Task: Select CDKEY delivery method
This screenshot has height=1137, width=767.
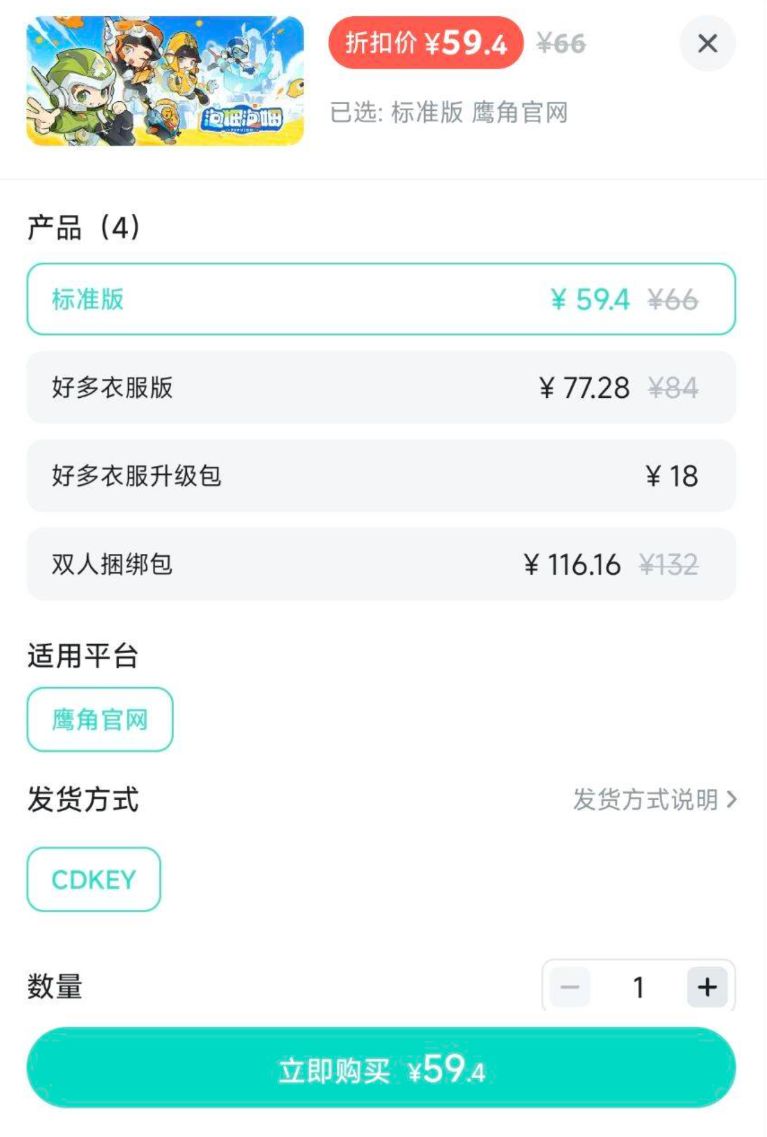Action: 94,879
